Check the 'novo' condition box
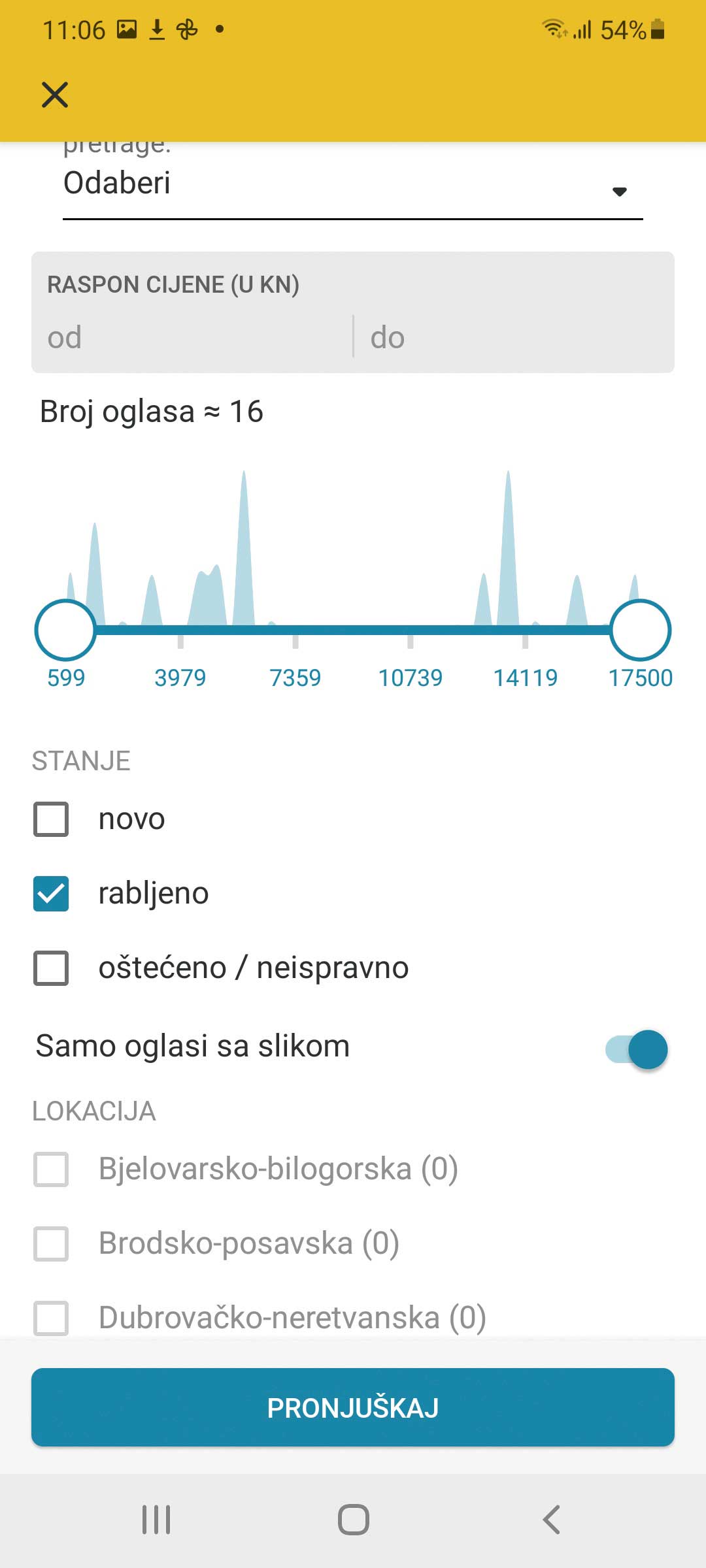This screenshot has width=706, height=1568. click(x=51, y=819)
